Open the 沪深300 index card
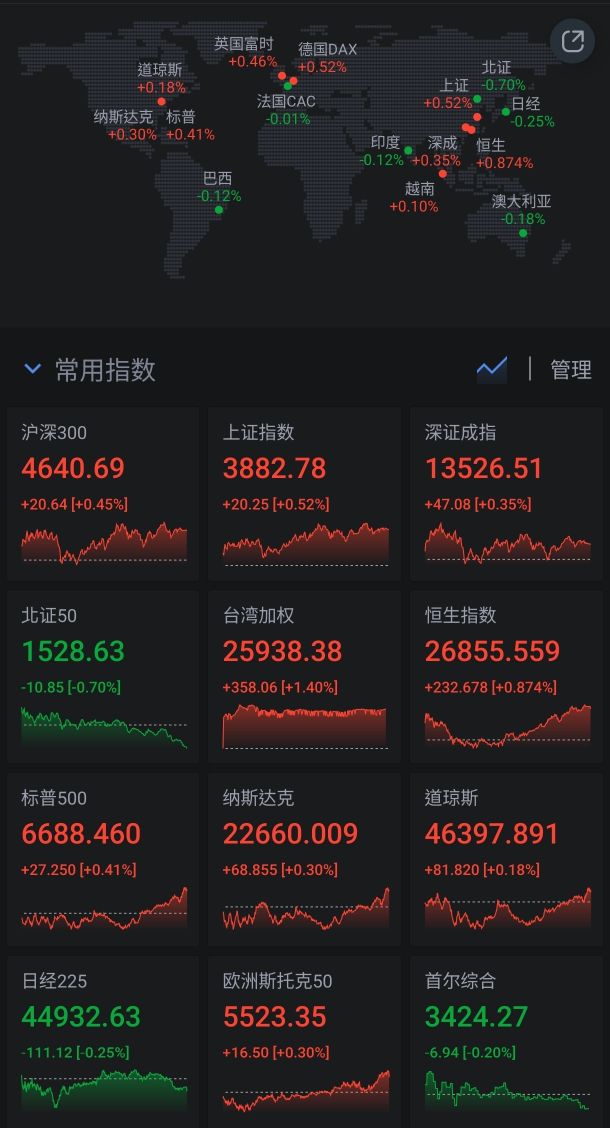Screen dimensions: 610x1128 pos(104,494)
